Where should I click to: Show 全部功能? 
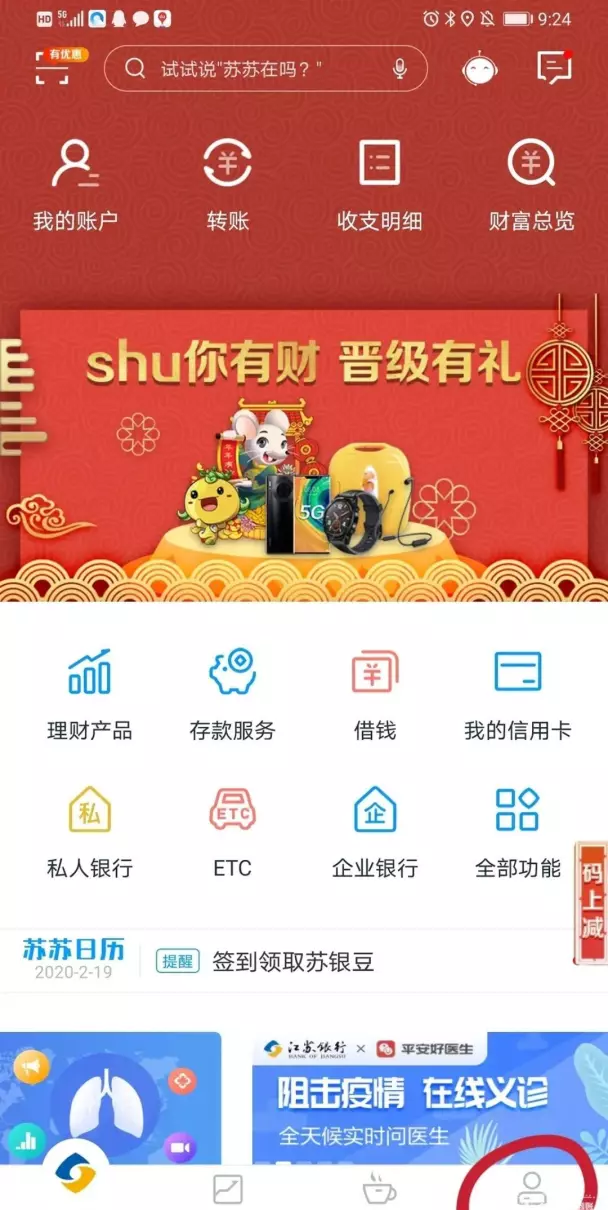[518, 832]
